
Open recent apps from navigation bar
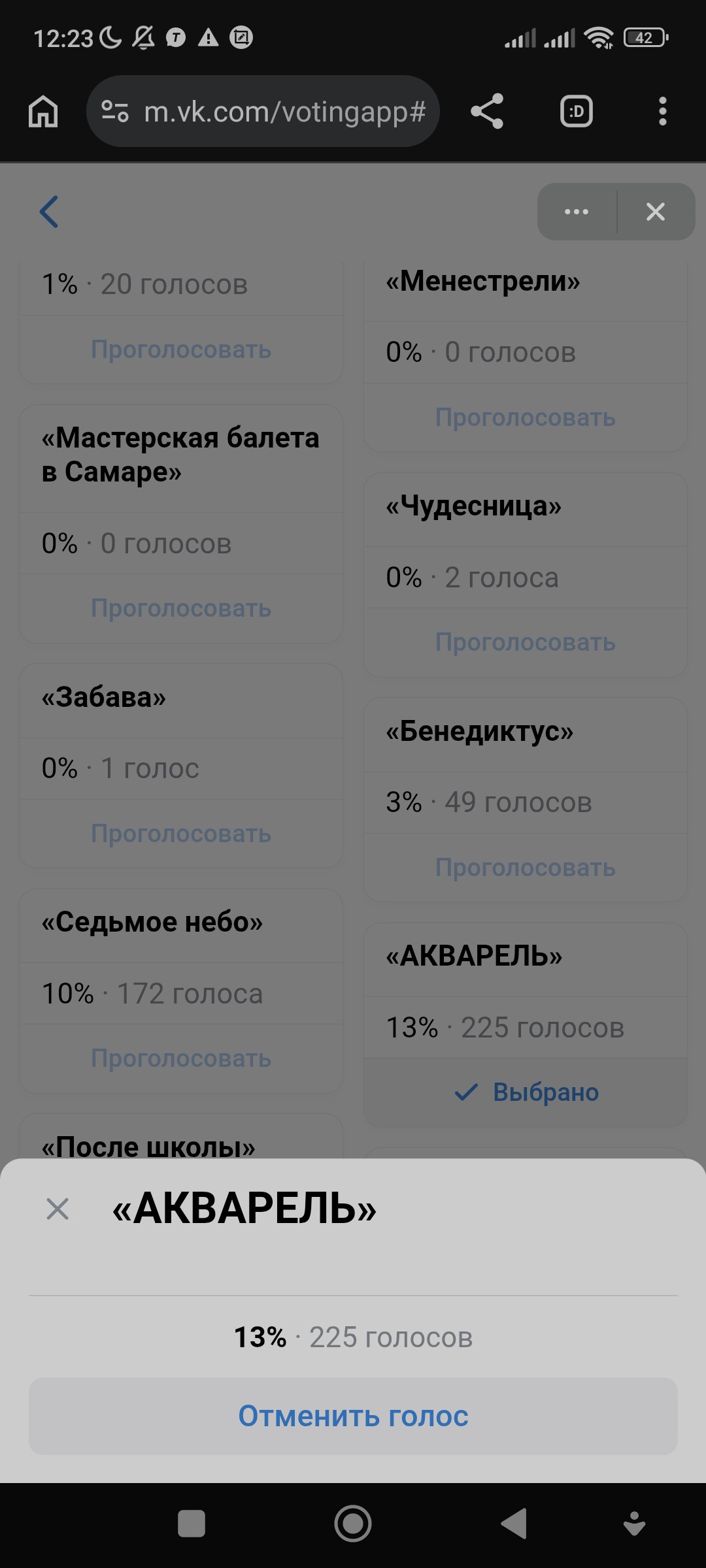[192, 1524]
